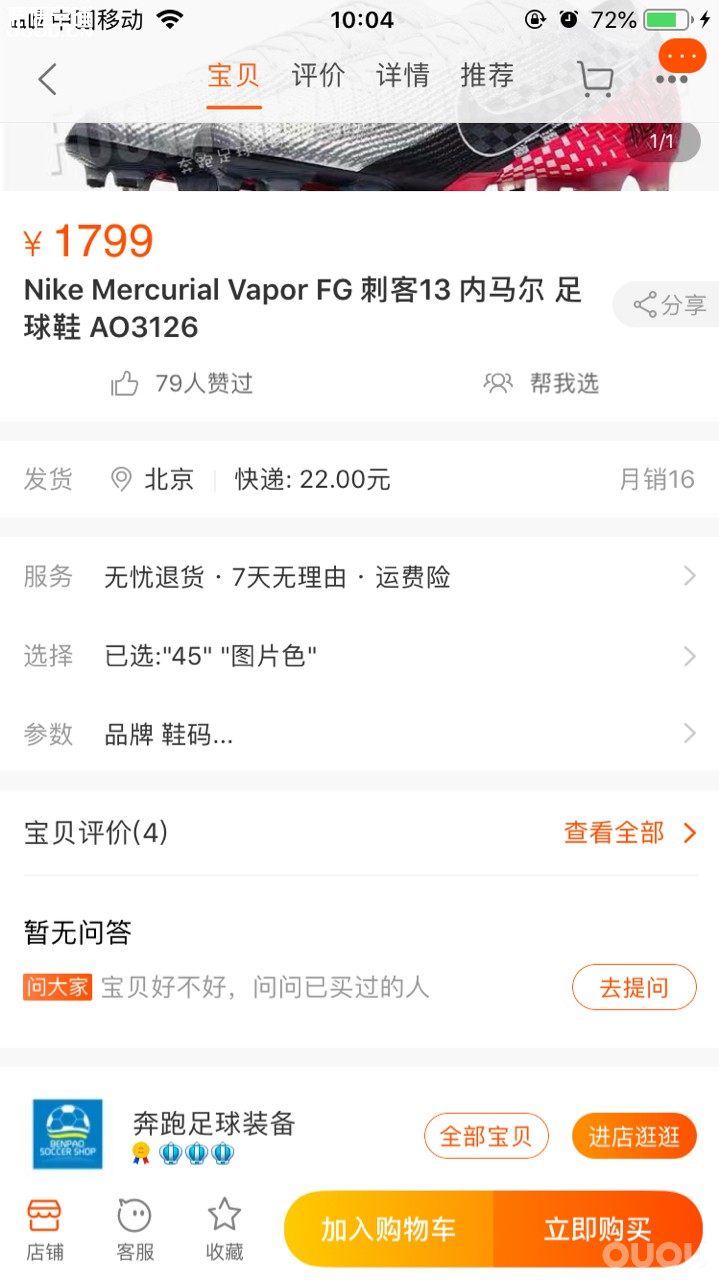This screenshot has width=719, height=1280.
Task: Add to cart with 加入购物车
Action: point(388,1229)
